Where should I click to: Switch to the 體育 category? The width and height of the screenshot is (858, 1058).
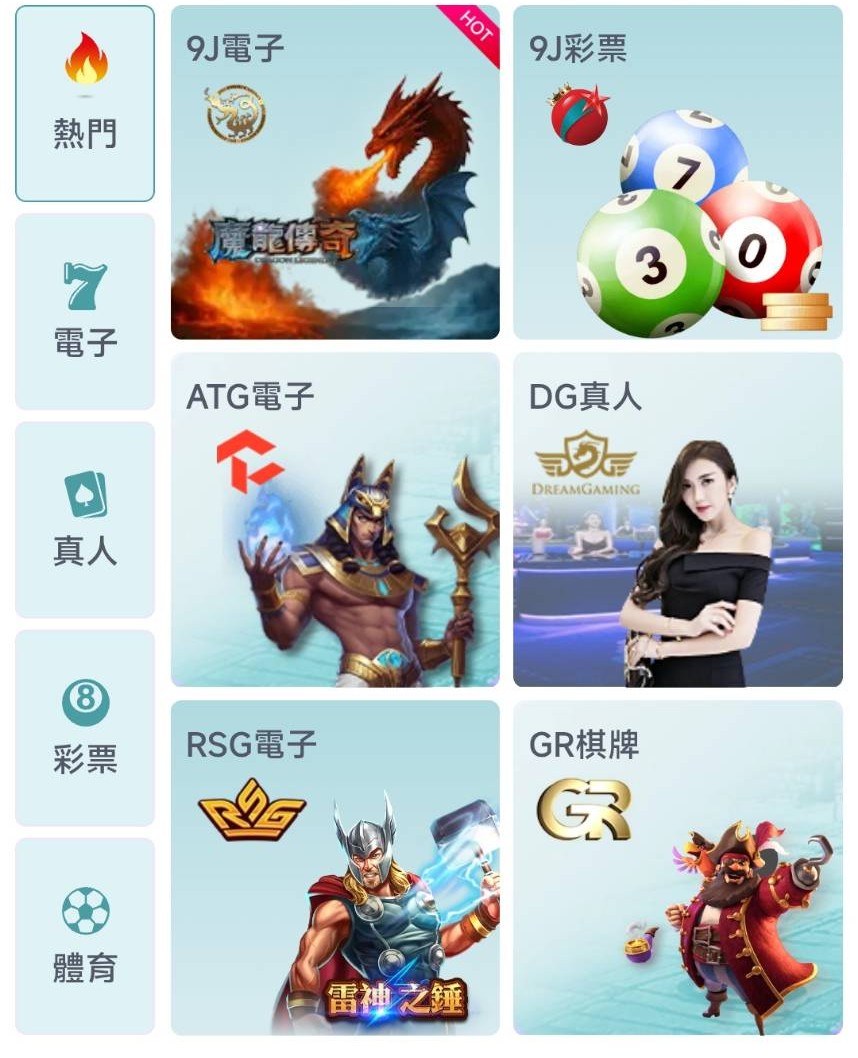(85, 935)
